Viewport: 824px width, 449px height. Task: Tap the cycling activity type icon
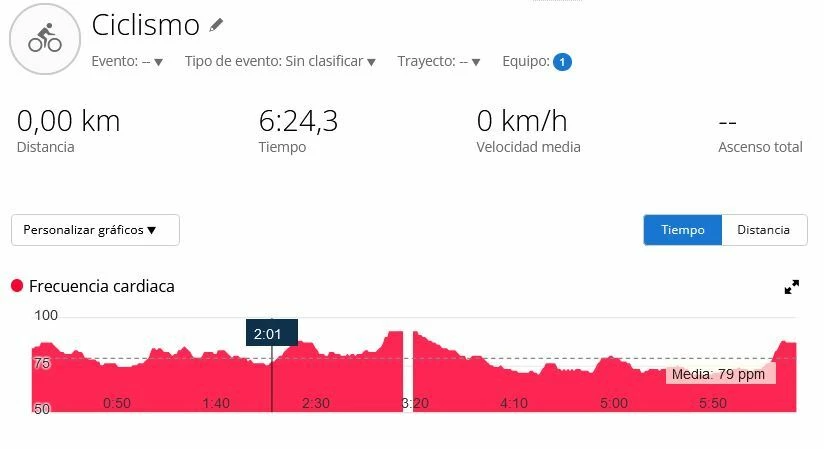click(x=45, y=40)
